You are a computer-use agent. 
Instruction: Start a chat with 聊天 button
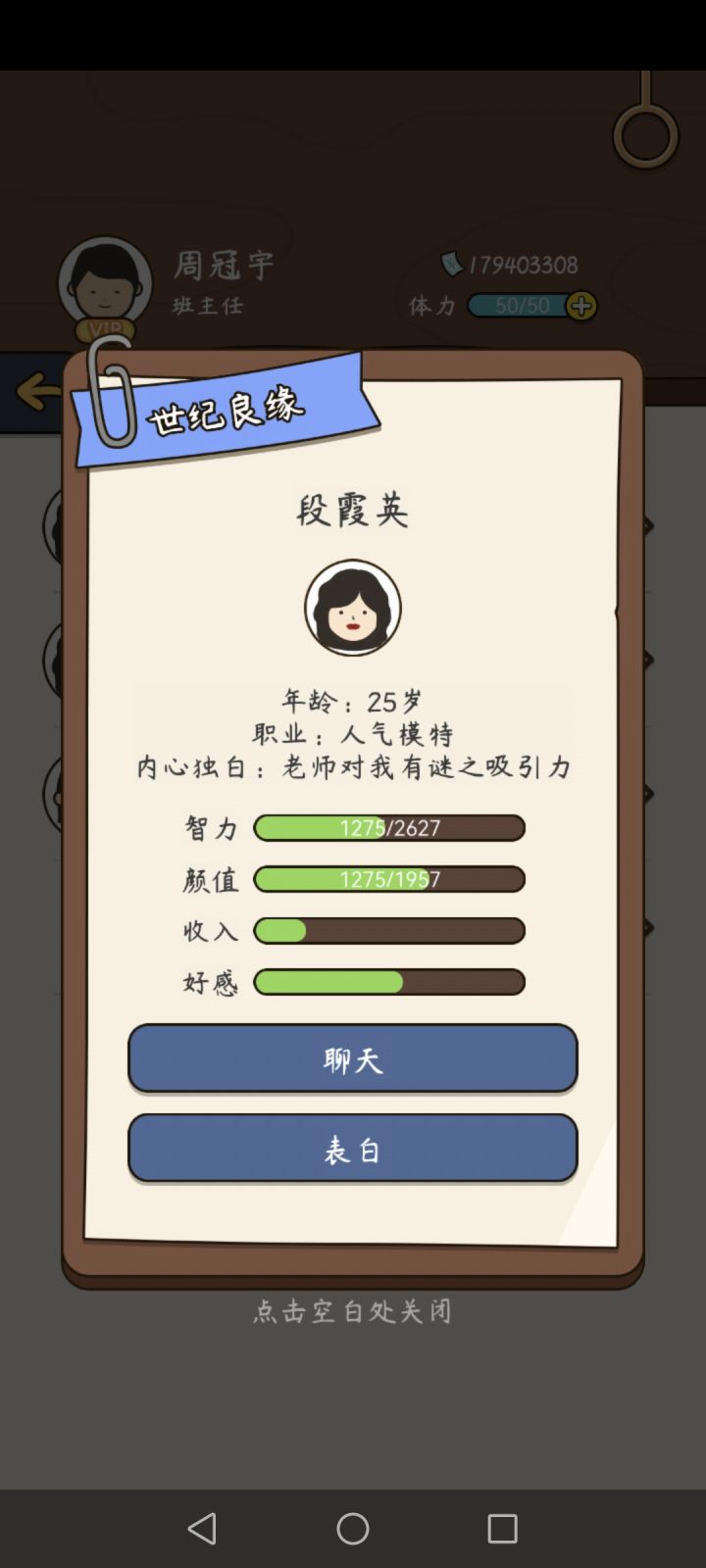[x=353, y=1058]
